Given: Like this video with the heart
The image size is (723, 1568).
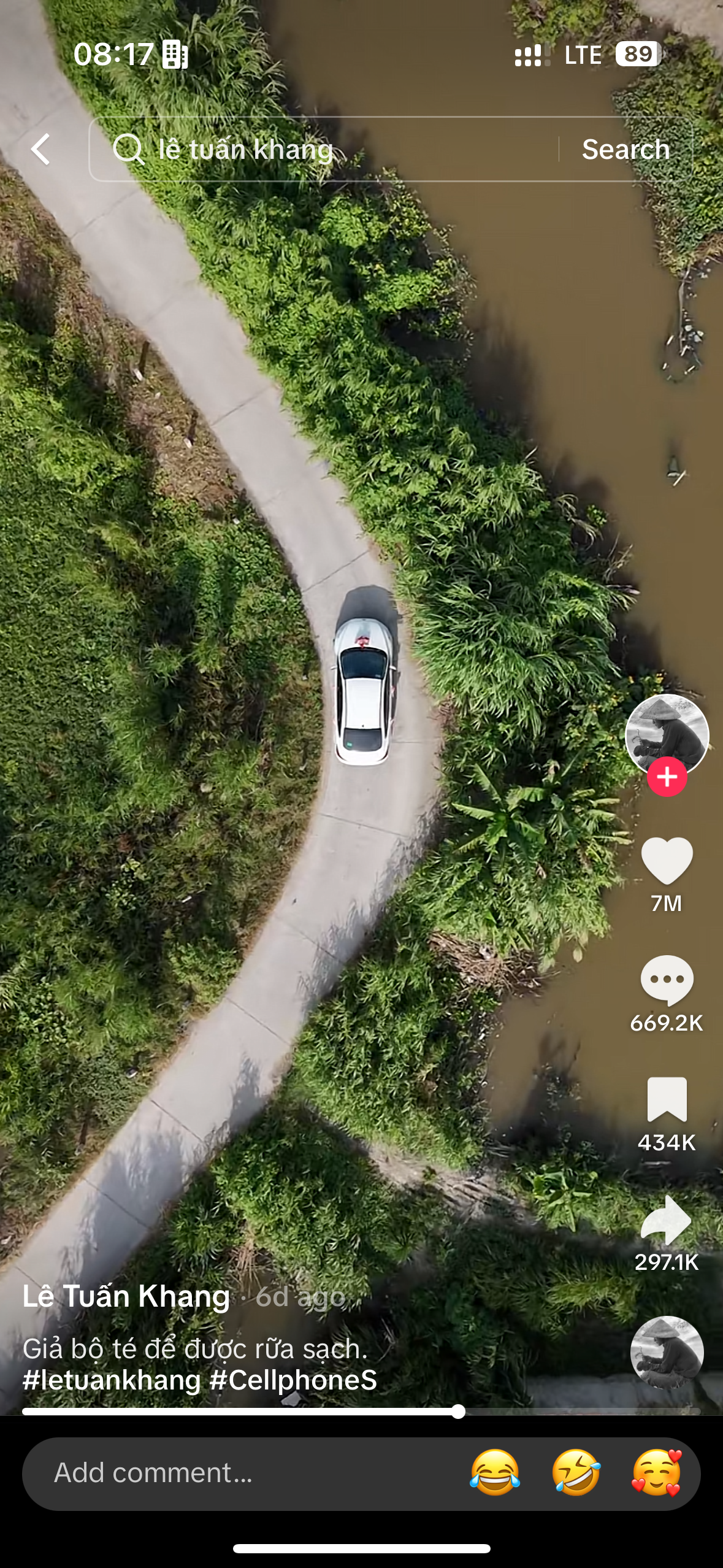Looking at the screenshot, I should [667, 860].
